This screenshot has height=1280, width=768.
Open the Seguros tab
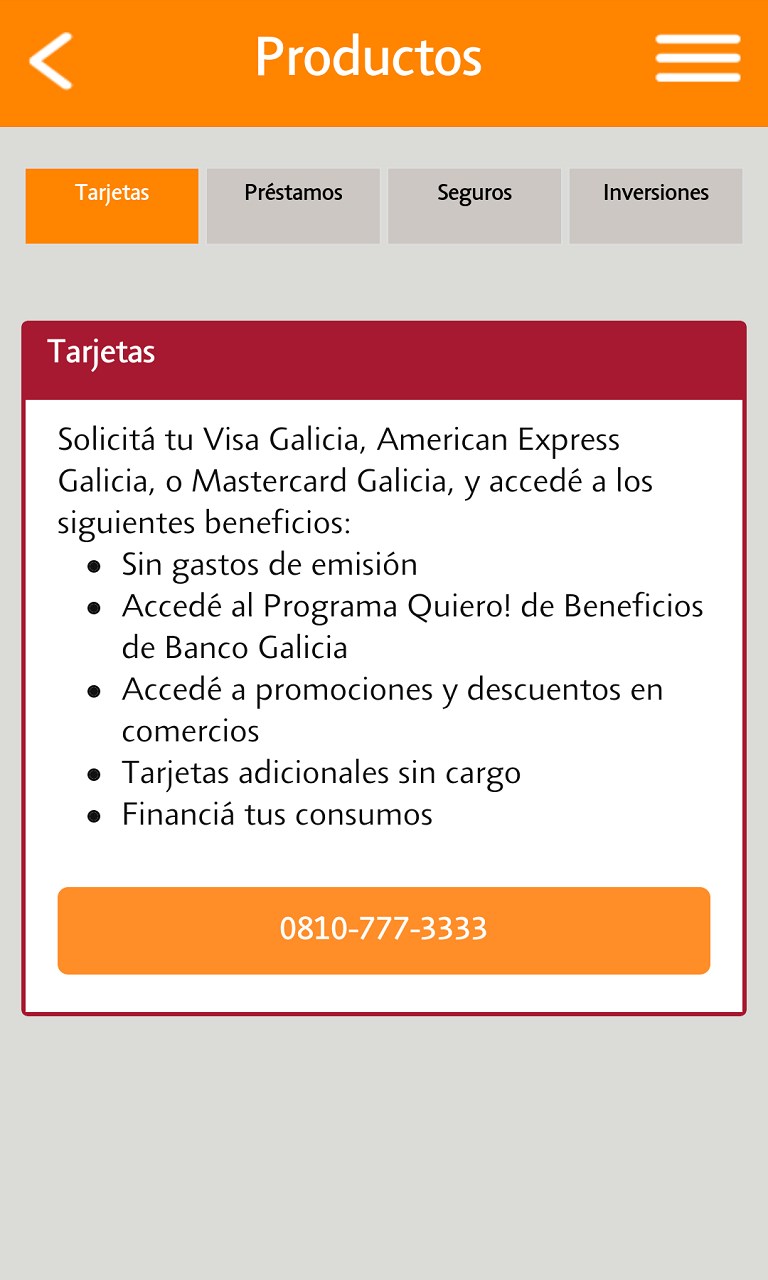point(474,205)
